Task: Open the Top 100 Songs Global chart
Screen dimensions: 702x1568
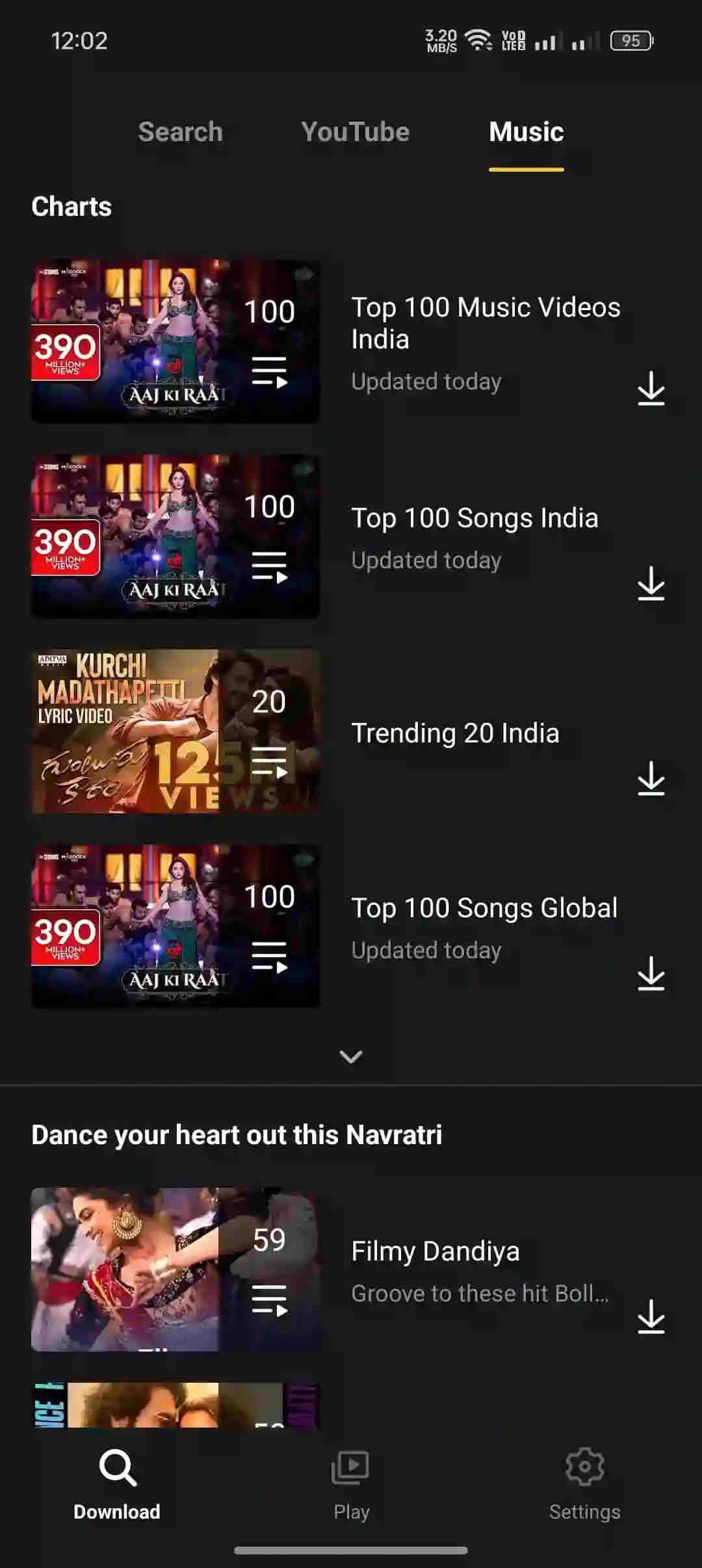Action: point(484,908)
